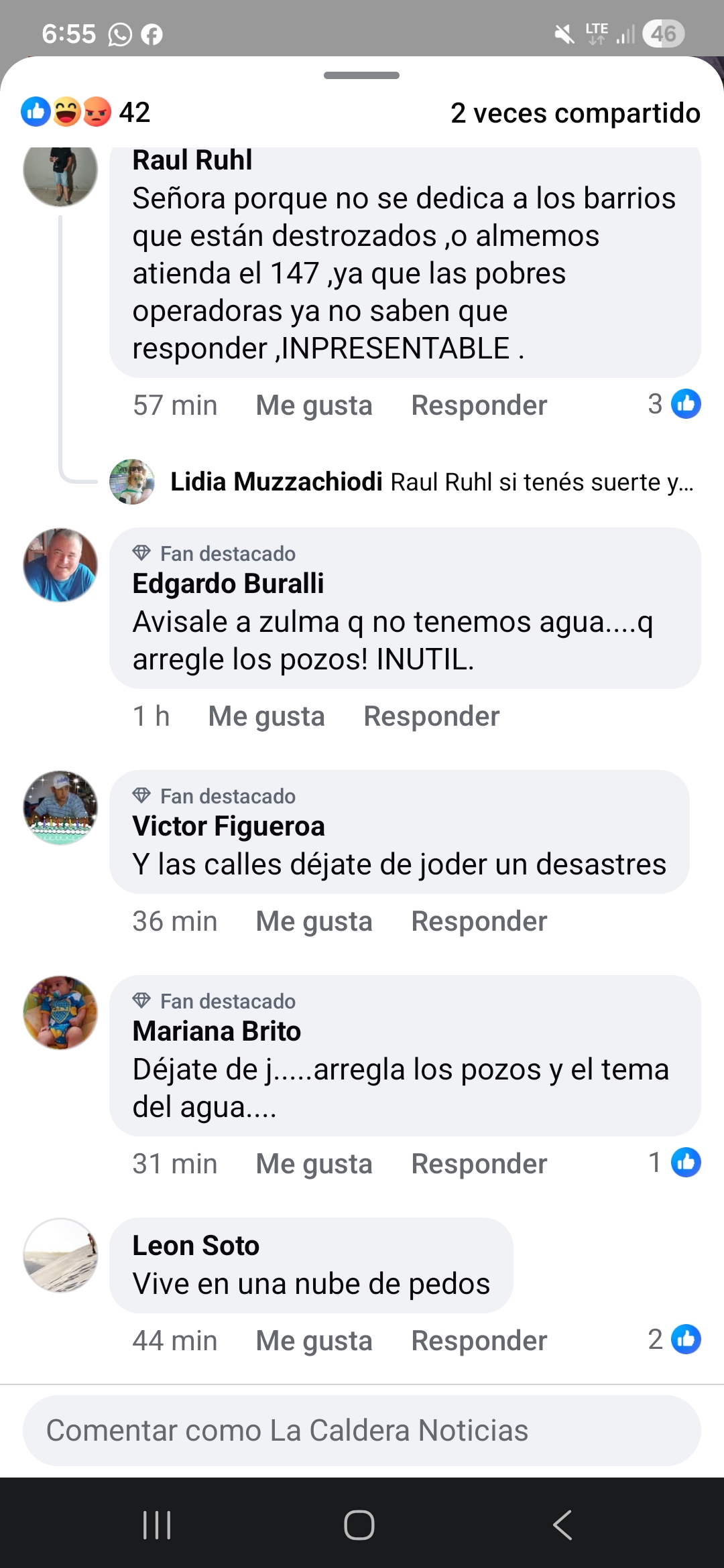
Task: Open Edgardo Buralli's profile picture
Action: pyautogui.click(x=60, y=565)
